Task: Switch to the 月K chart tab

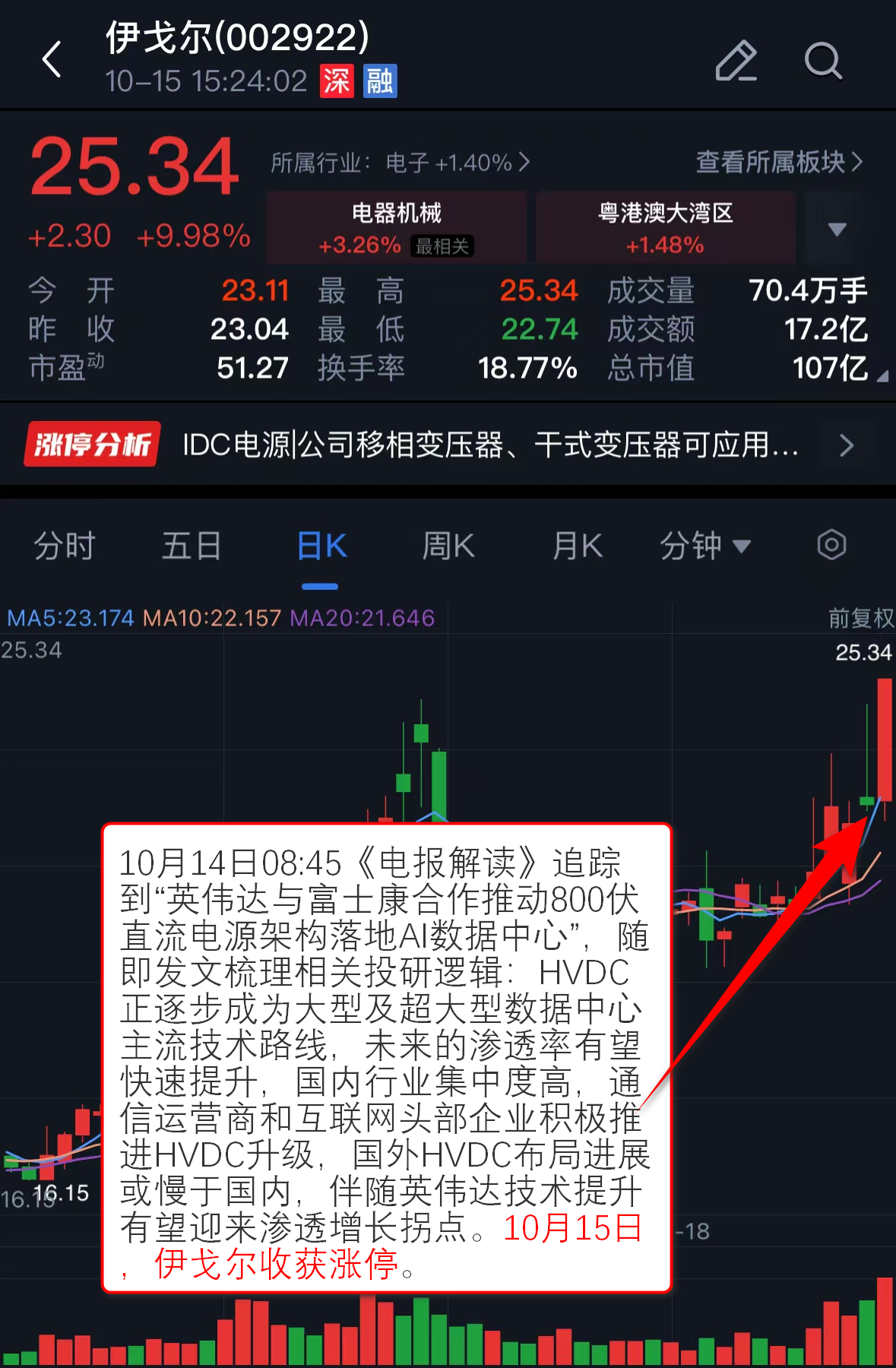Action: pos(578,546)
